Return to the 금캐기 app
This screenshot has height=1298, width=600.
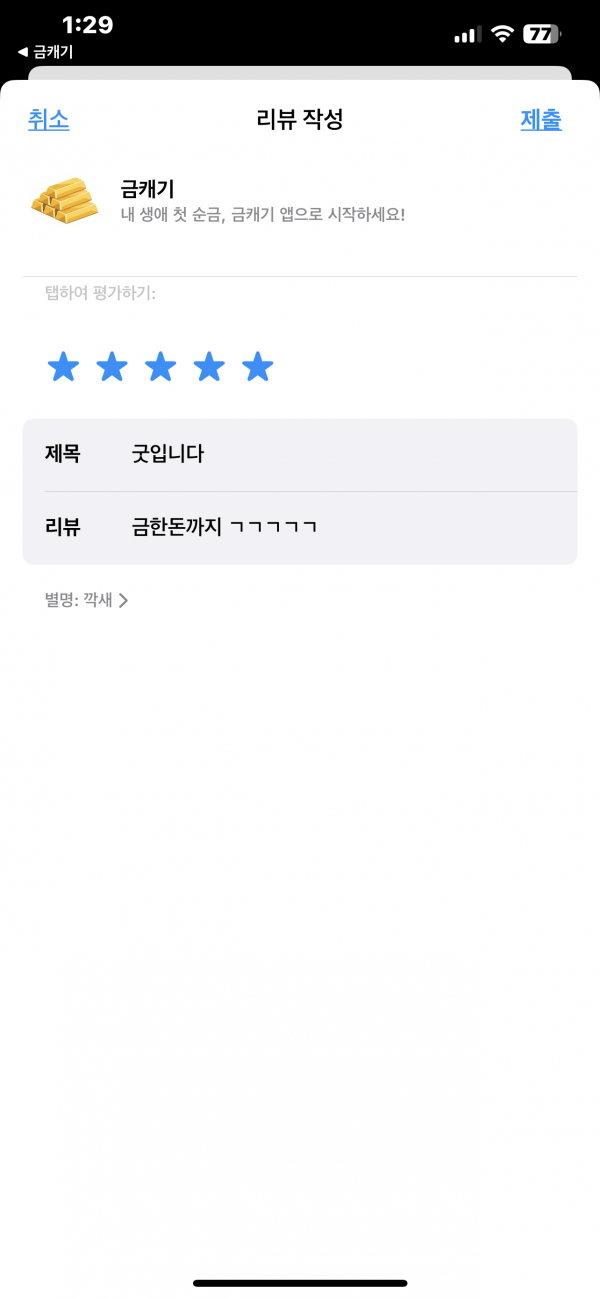point(46,52)
